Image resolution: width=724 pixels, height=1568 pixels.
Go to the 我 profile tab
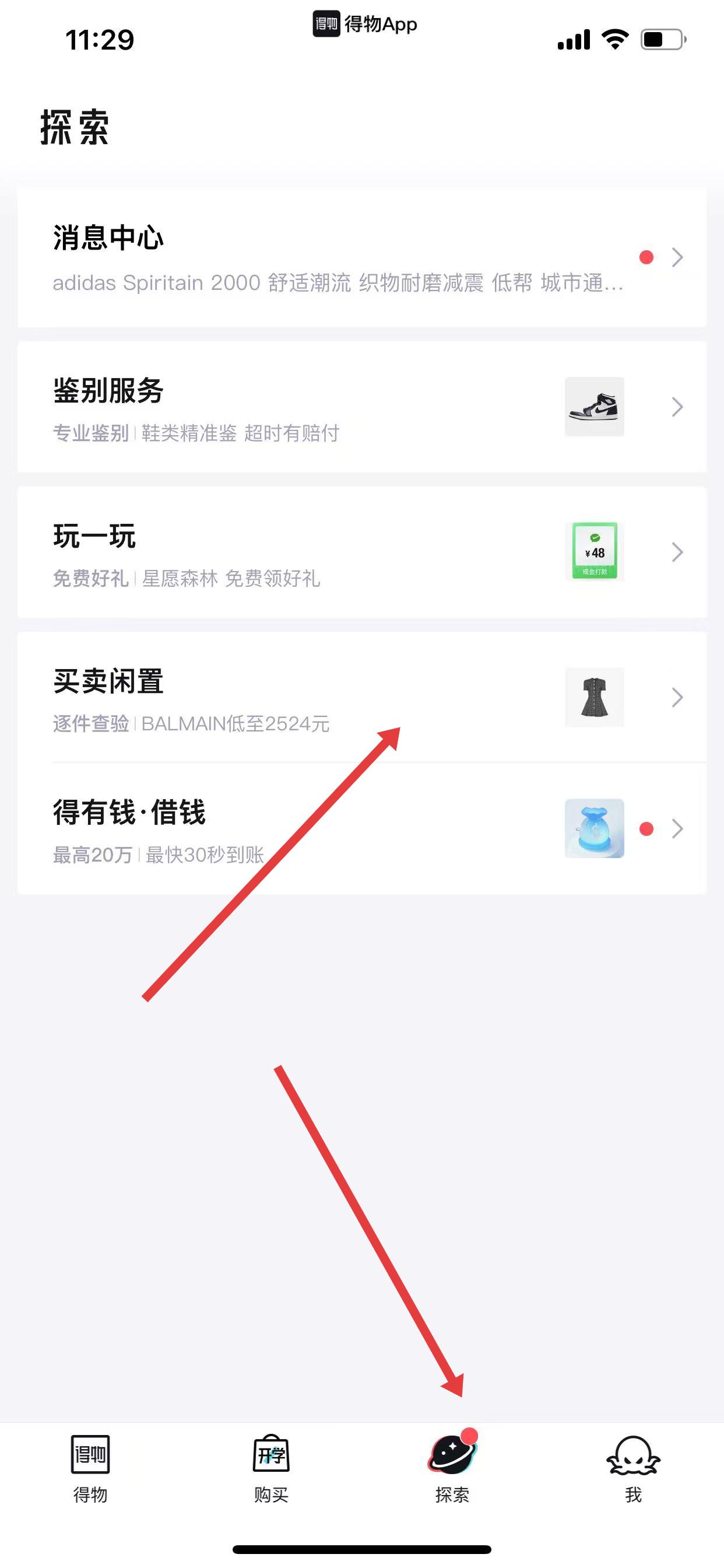pyautogui.click(x=632, y=1468)
